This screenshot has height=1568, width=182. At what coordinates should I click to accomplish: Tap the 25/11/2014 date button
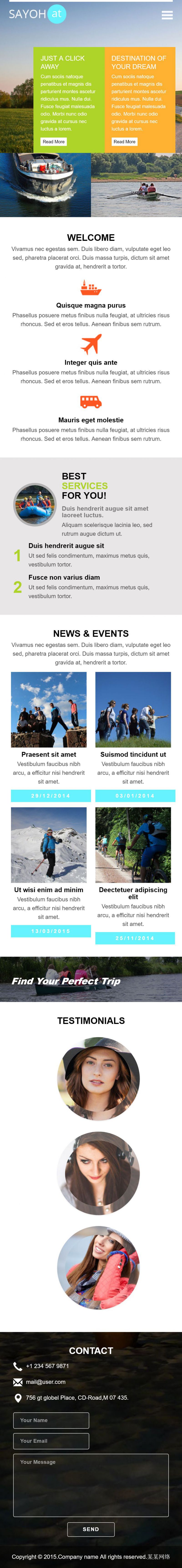pyautogui.click(x=135, y=938)
